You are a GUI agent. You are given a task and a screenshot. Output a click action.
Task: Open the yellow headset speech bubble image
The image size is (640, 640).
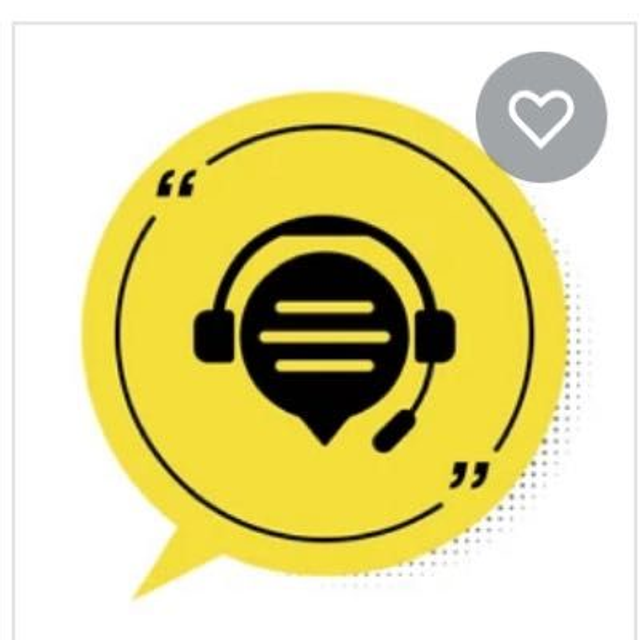pyautogui.click(x=320, y=340)
